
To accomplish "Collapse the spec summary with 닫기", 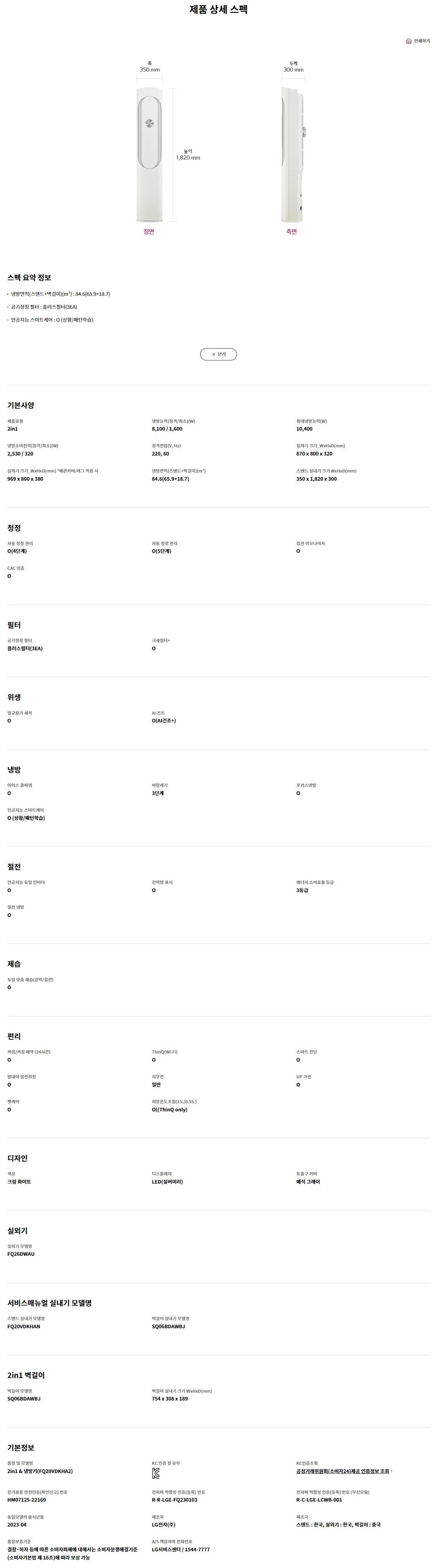I will 218,354.
